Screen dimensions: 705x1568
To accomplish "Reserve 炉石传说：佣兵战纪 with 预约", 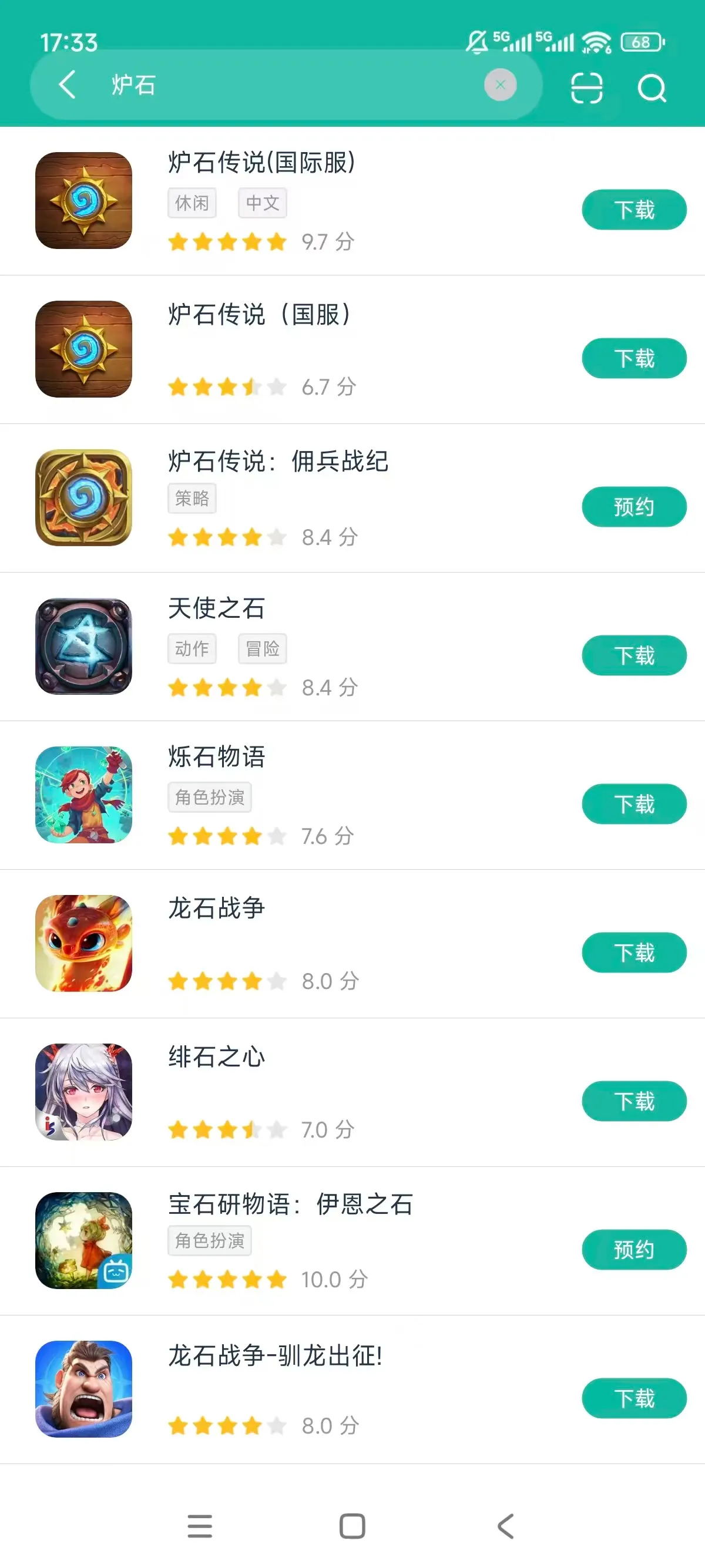I will [x=634, y=506].
